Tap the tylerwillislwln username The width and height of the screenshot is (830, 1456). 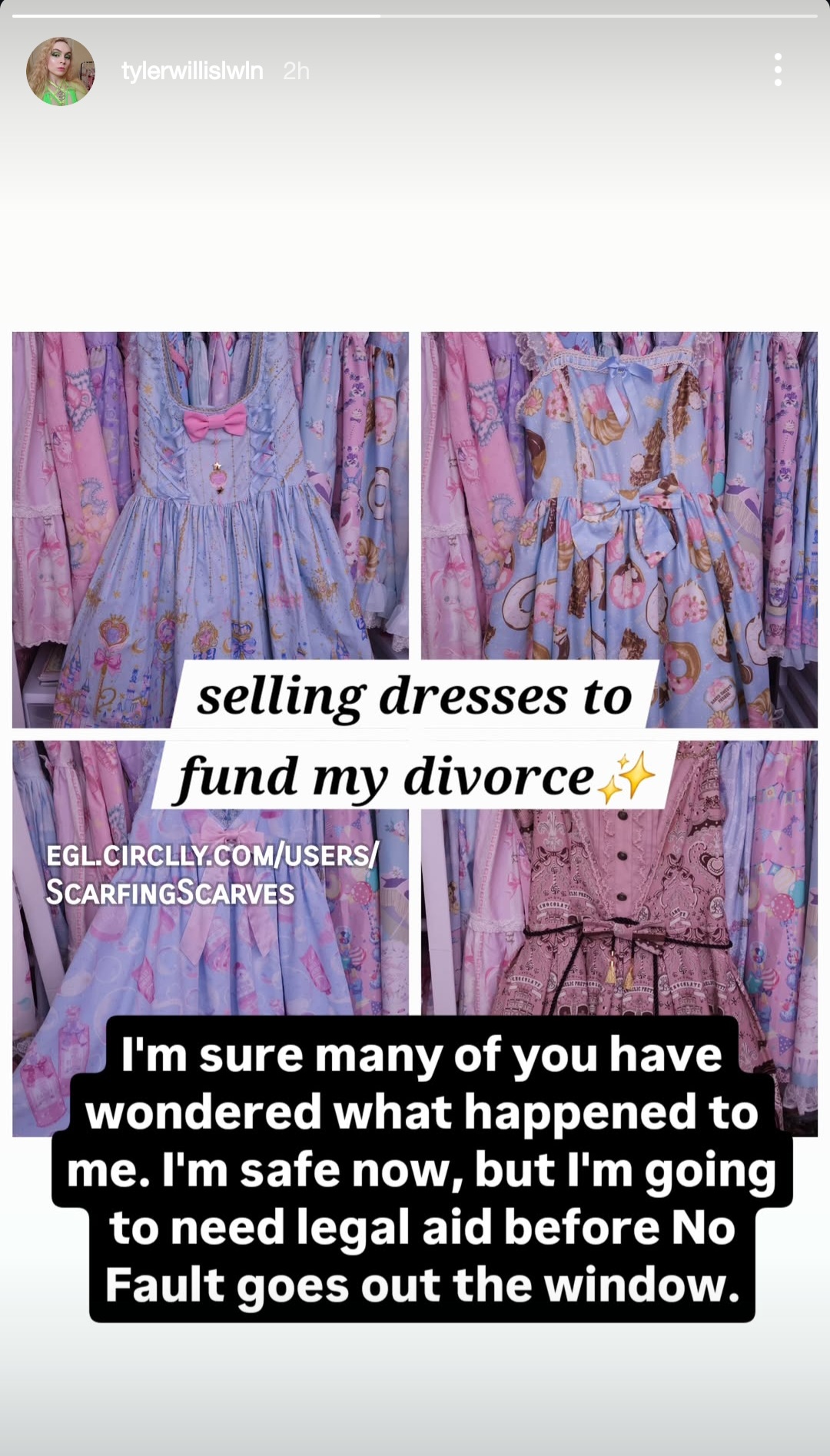click(x=192, y=71)
